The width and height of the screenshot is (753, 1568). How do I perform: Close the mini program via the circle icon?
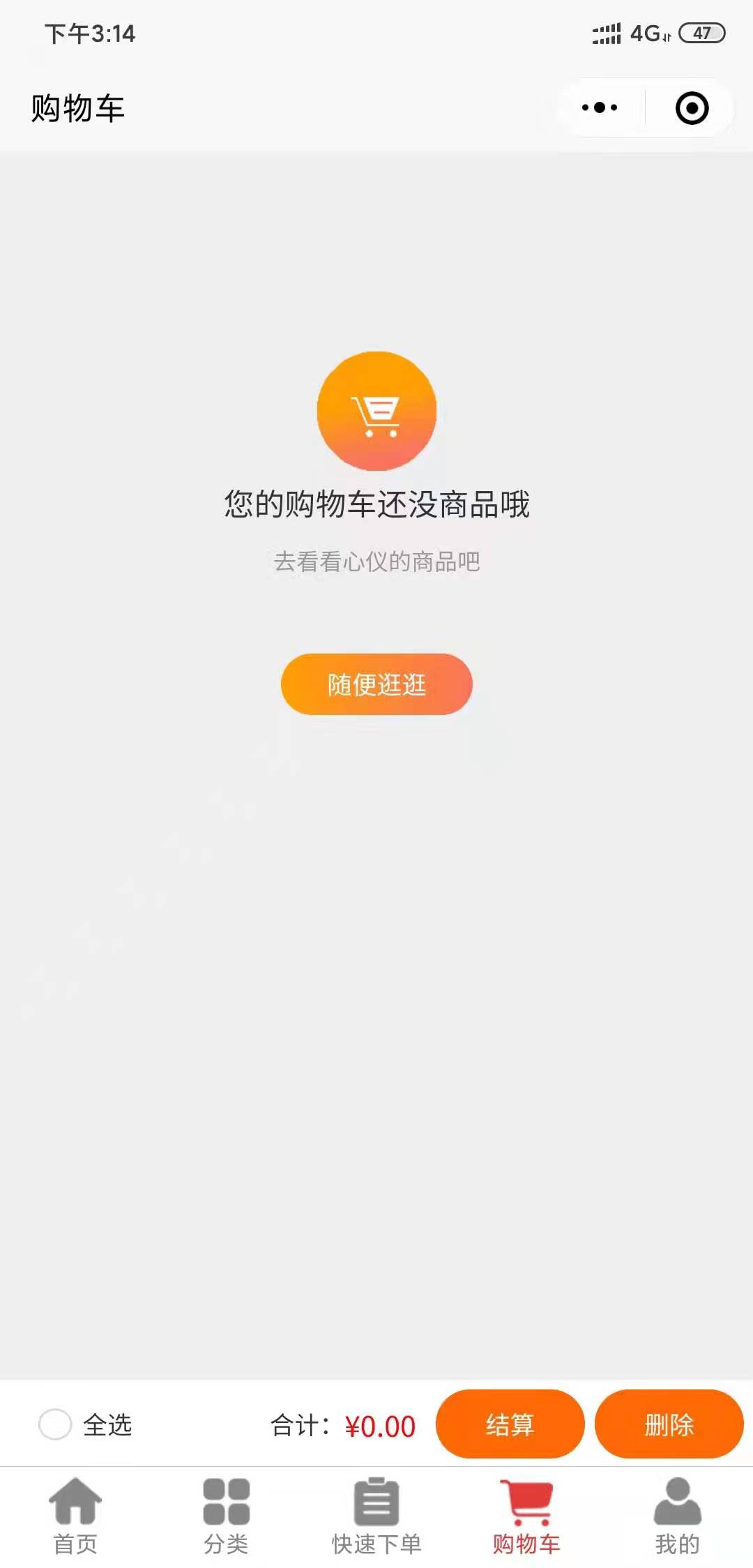pyautogui.click(x=692, y=108)
